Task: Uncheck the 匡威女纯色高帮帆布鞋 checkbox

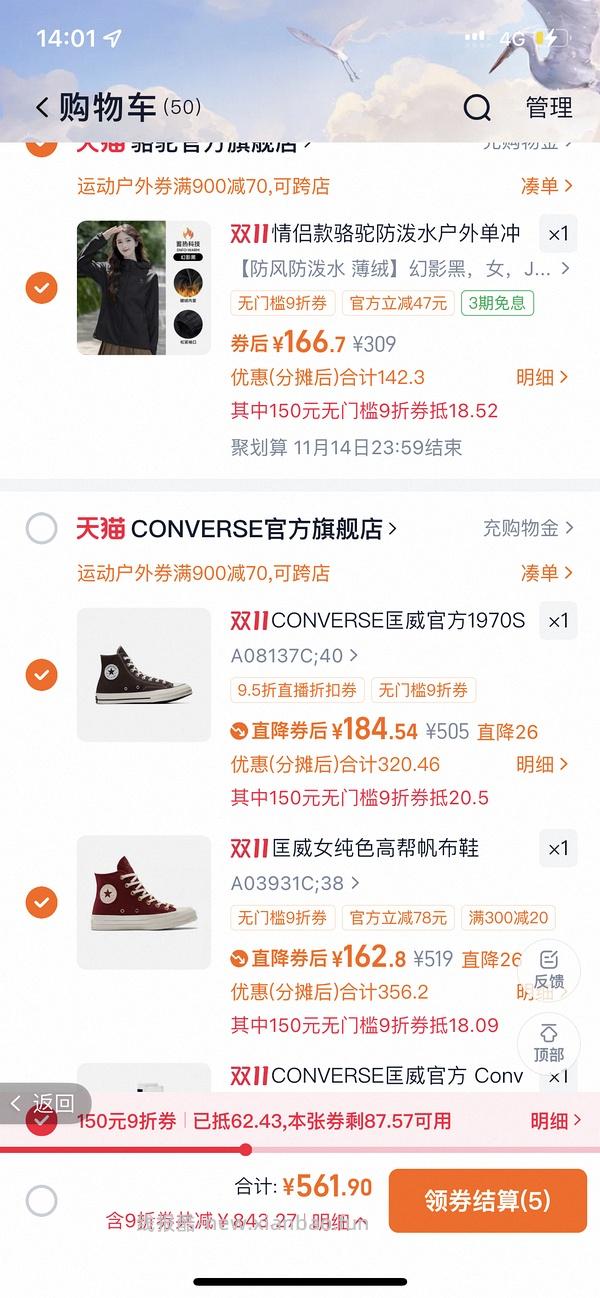Action: click(x=41, y=902)
